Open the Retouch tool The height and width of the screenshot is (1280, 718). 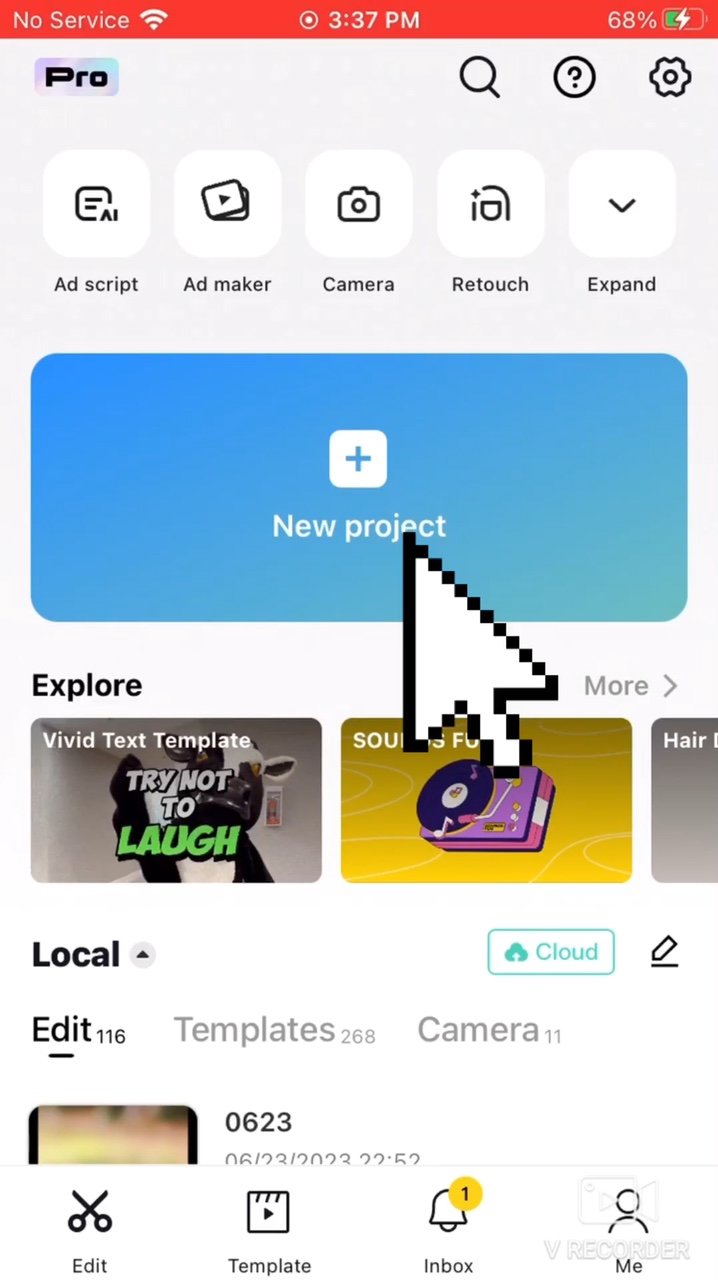(490, 222)
